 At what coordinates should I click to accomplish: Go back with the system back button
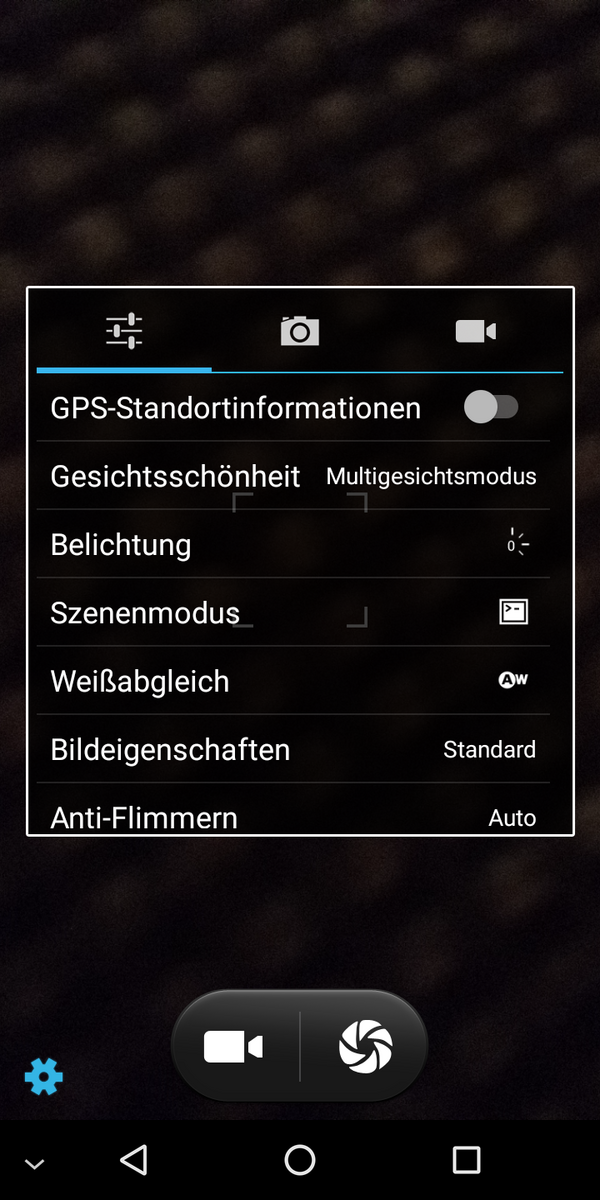134,1160
